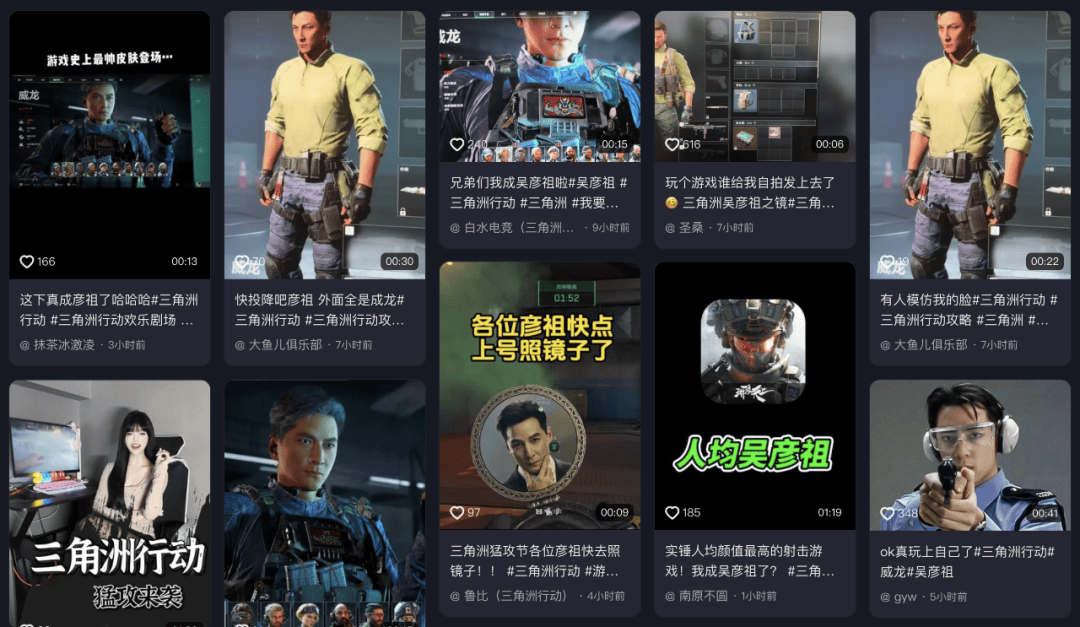Viewport: 1080px width, 627px height.
Task: Open the '三角洲行动 猛攻来袭' video card
Action: pyautogui.click(x=109, y=500)
